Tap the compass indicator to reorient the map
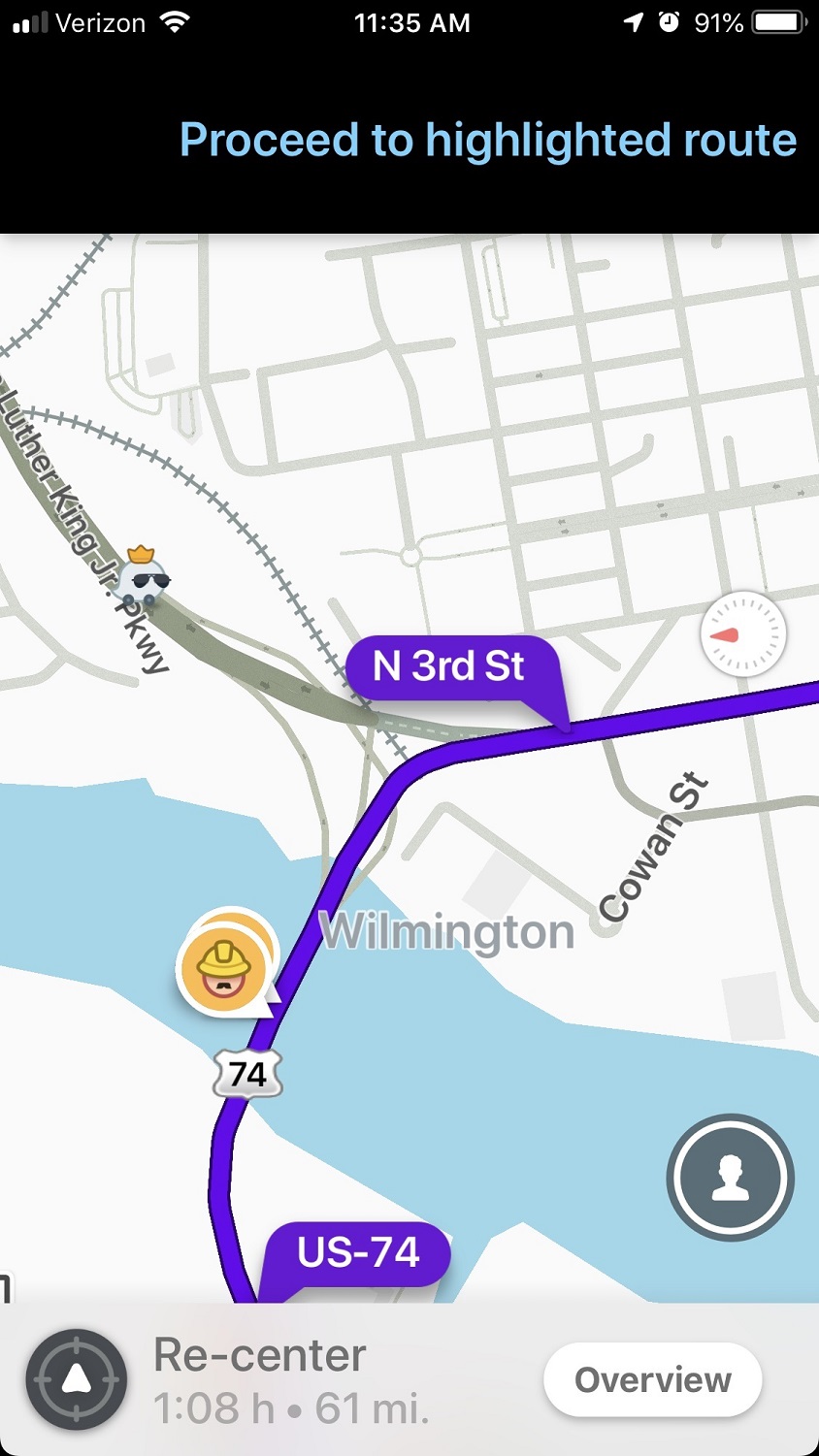This screenshot has height=1456, width=819. (x=742, y=633)
